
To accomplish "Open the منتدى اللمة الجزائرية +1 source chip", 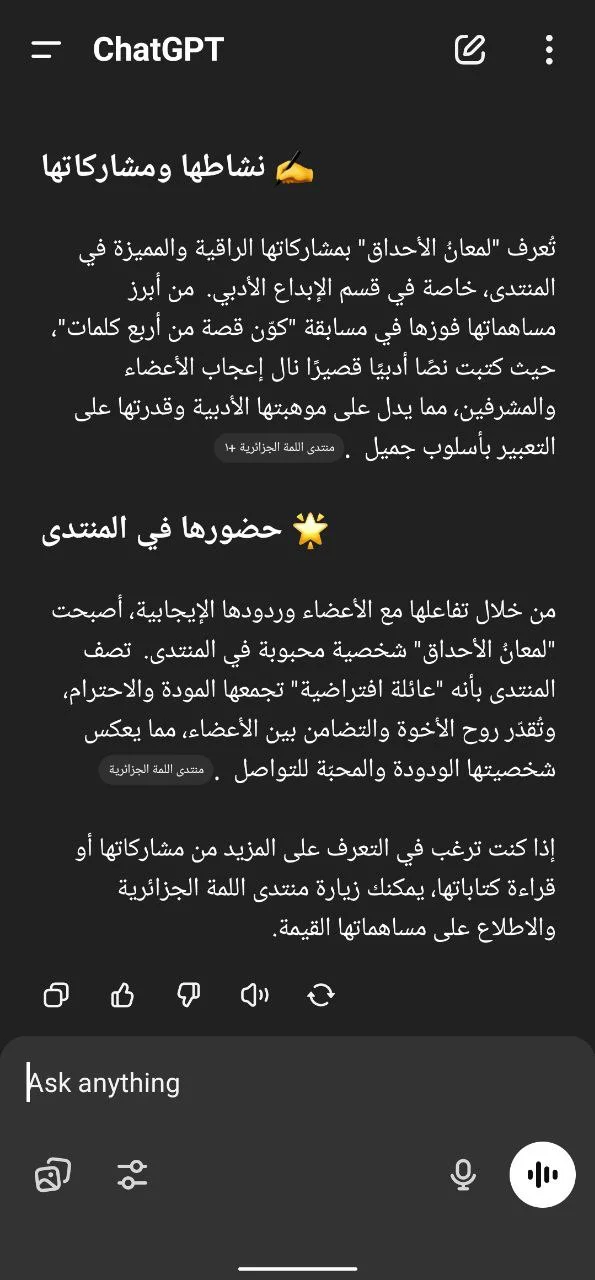I will (x=278, y=448).
